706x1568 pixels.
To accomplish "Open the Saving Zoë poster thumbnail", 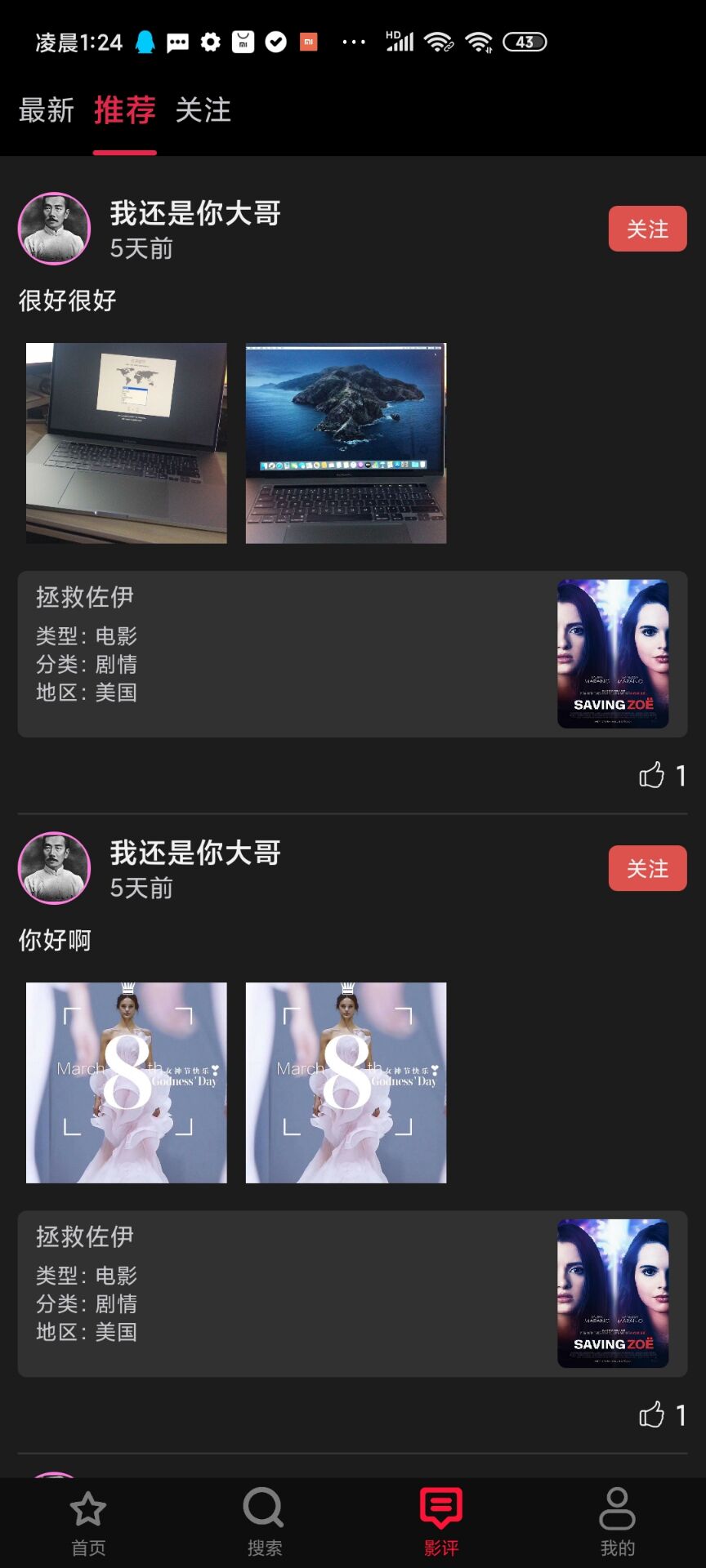I will tap(612, 652).
